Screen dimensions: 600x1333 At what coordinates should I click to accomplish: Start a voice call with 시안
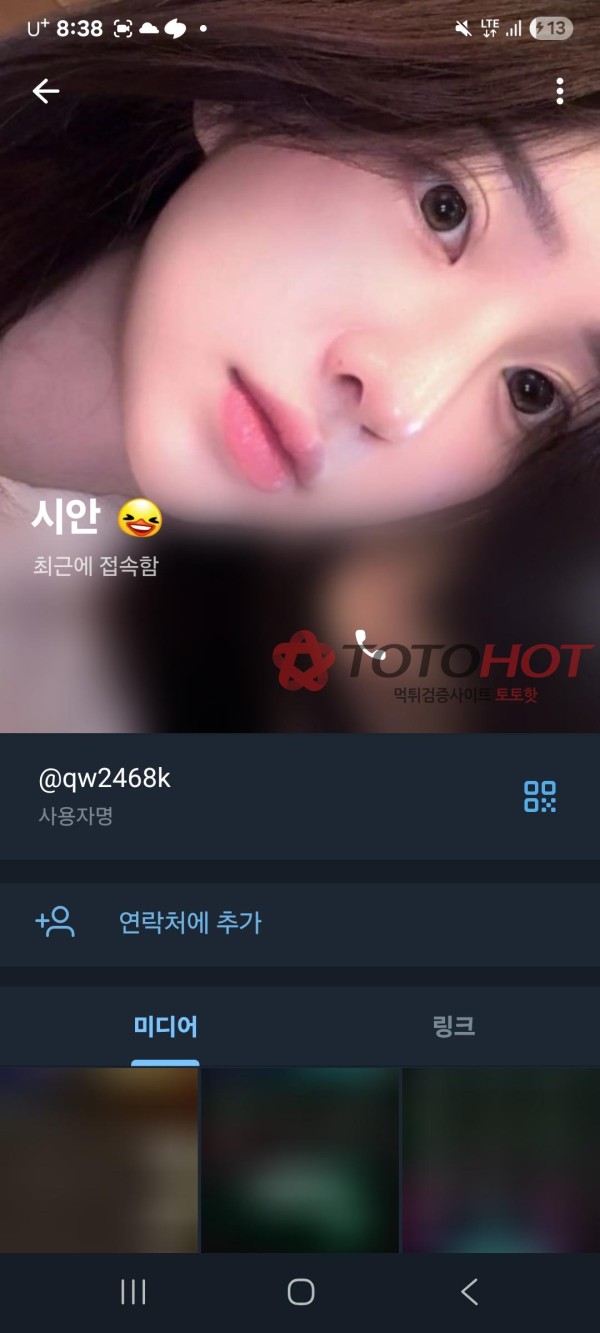(369, 645)
